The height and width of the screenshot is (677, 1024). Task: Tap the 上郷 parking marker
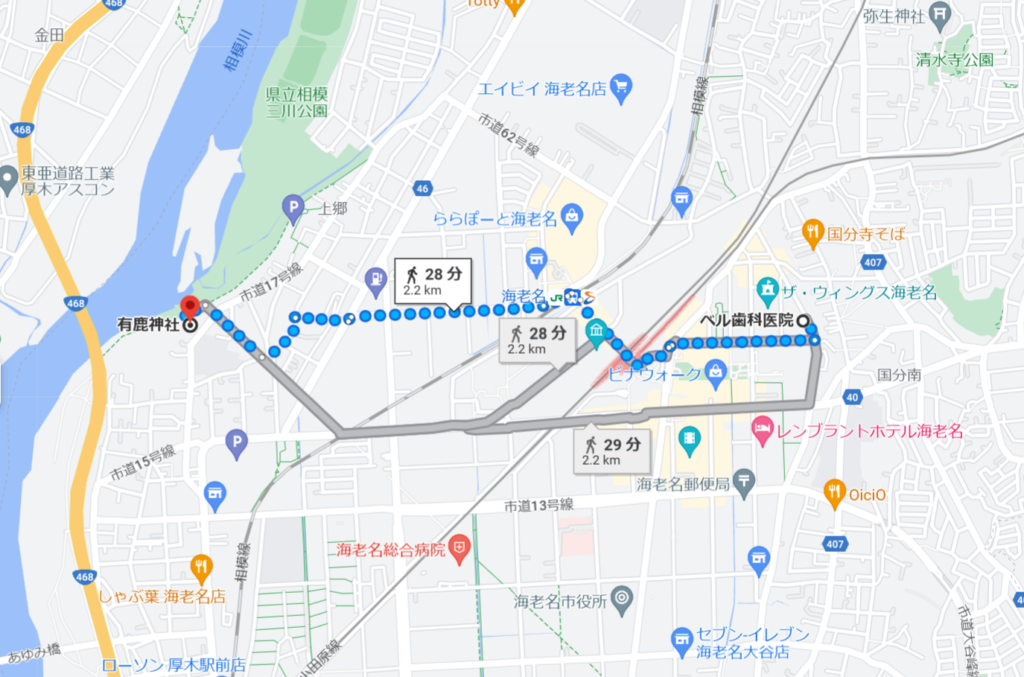point(294,209)
